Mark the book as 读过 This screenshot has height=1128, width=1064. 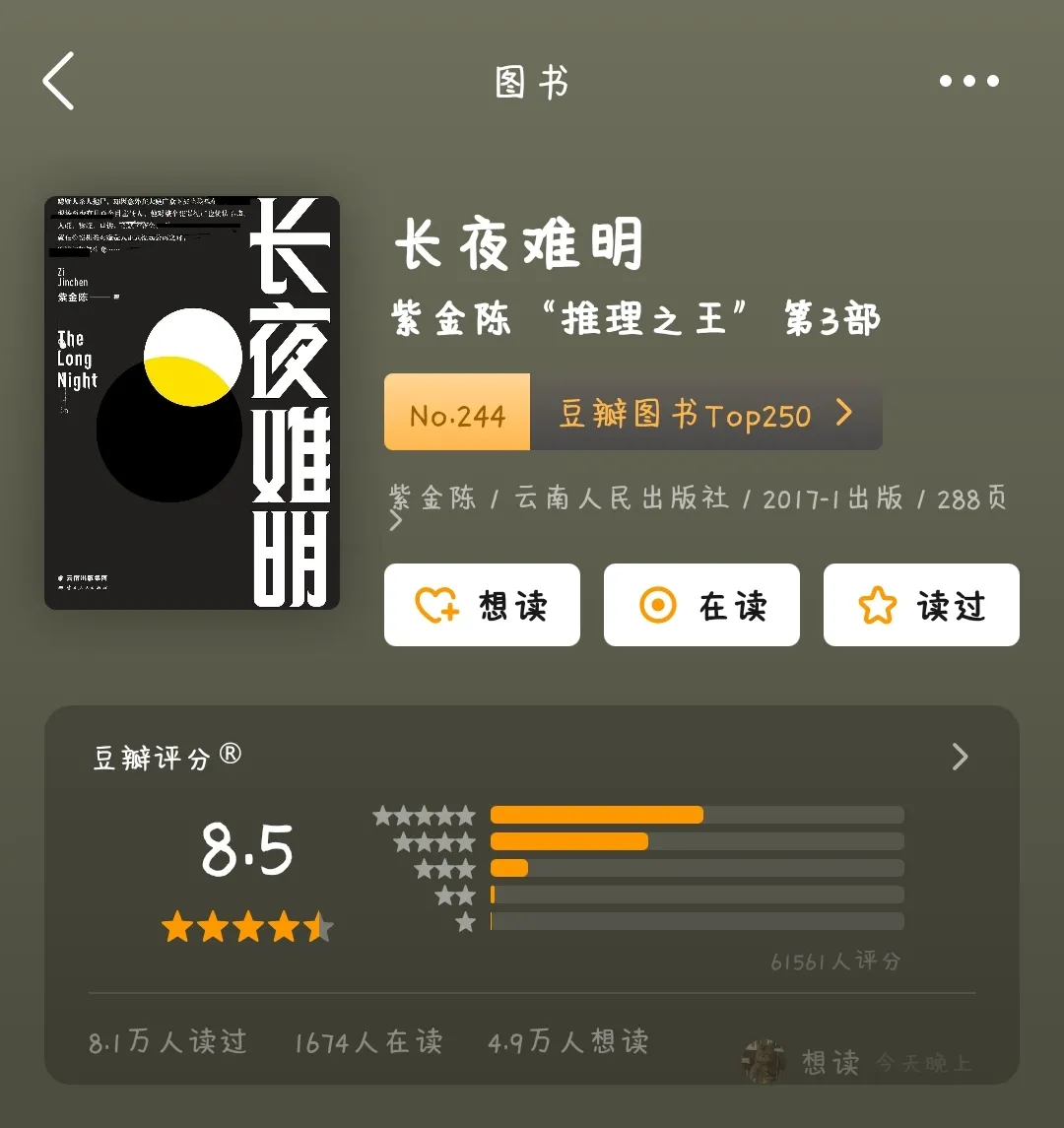pos(921,605)
